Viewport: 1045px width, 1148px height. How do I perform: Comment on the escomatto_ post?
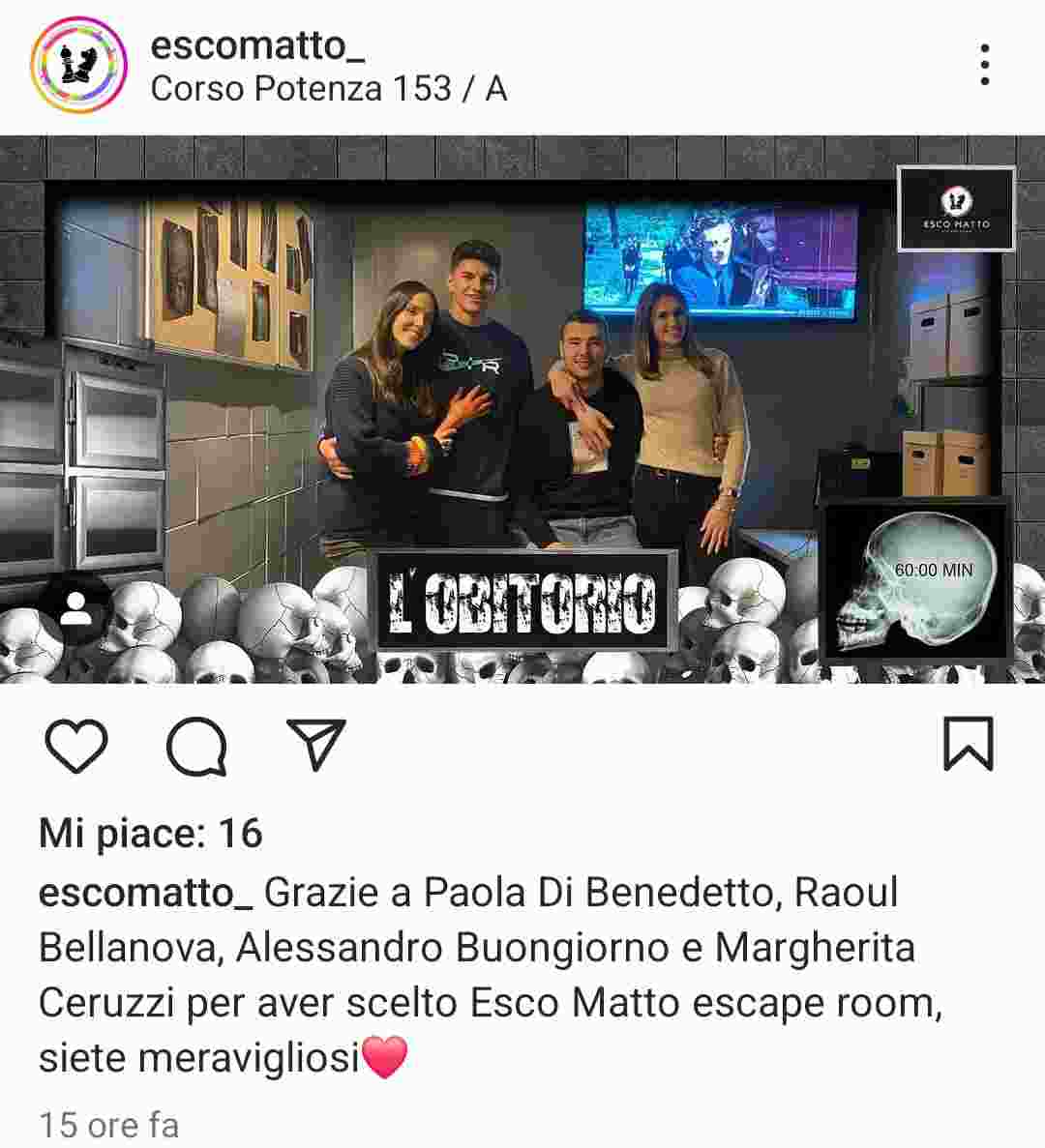point(196,747)
